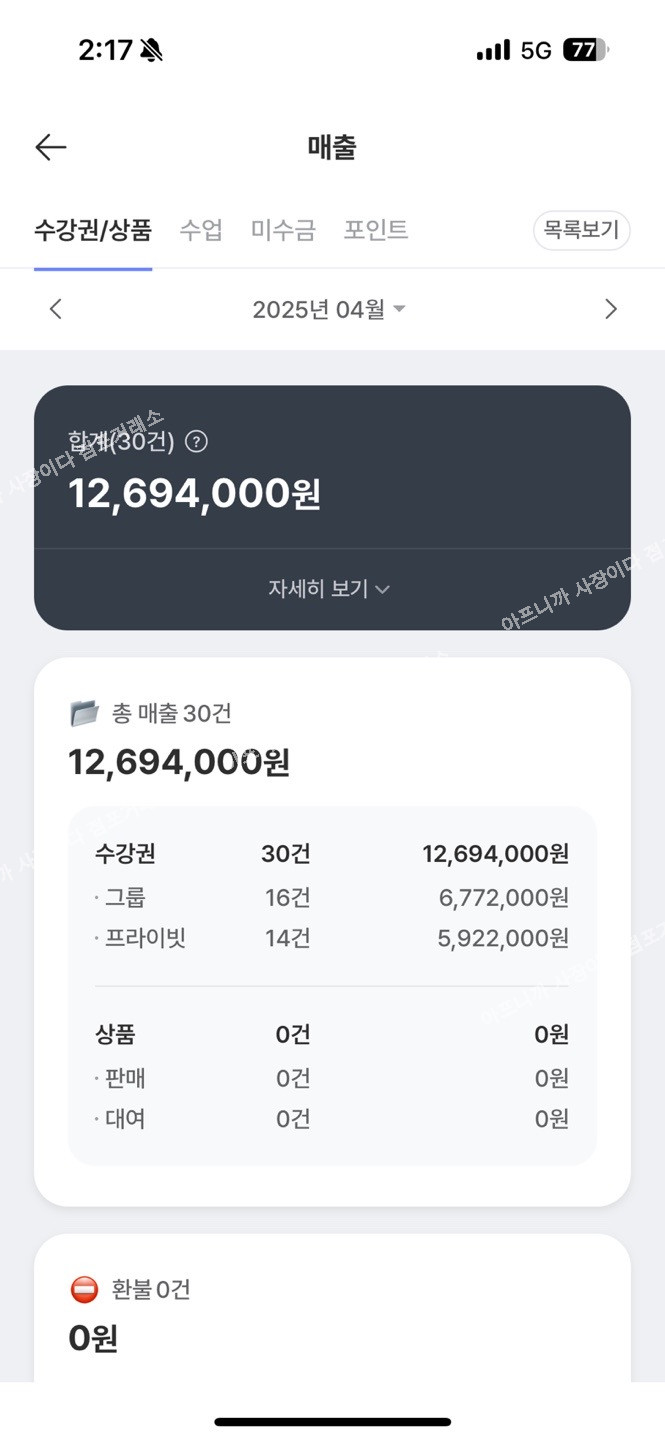Go back using the arrow icon
This screenshot has height=1440, width=665.
tap(51, 148)
